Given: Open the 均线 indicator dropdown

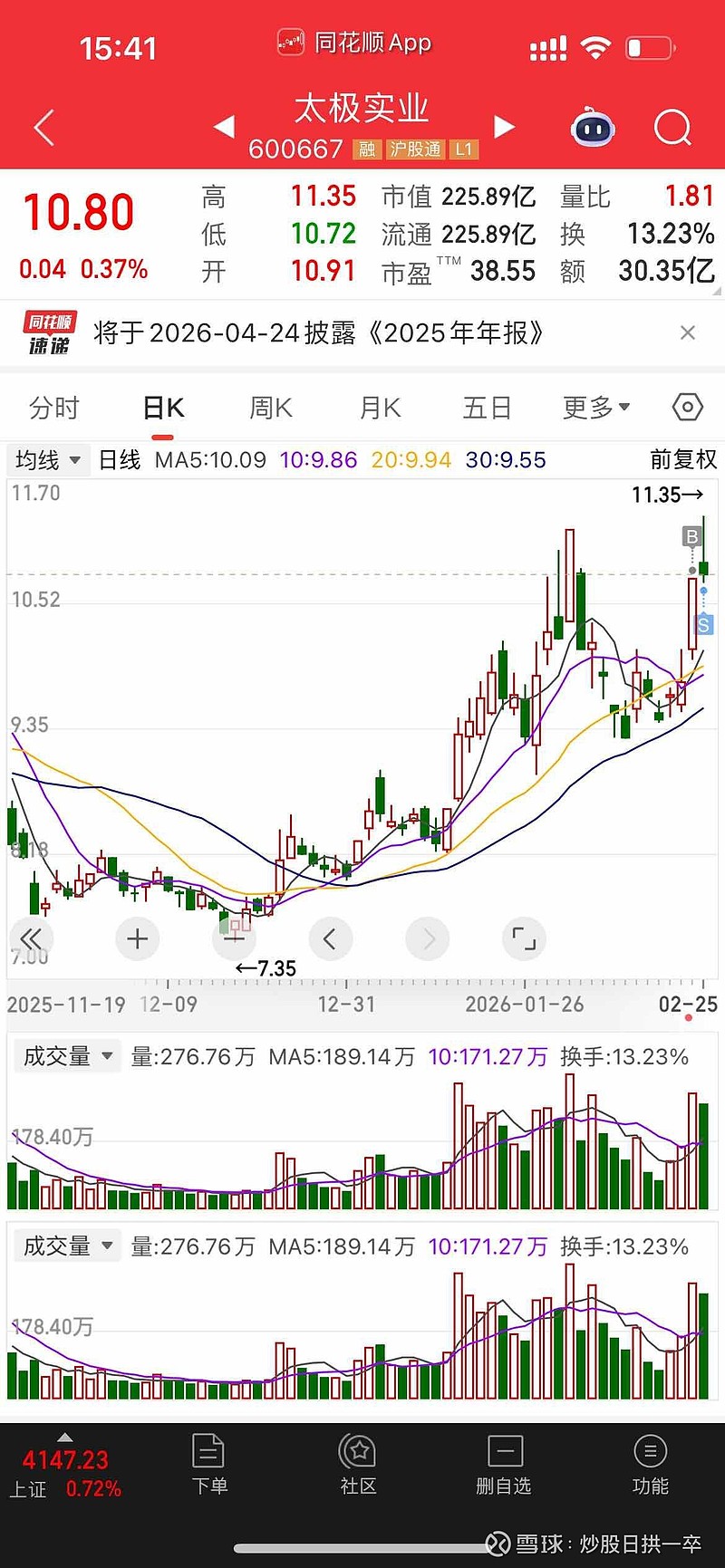Looking at the screenshot, I should [47, 460].
